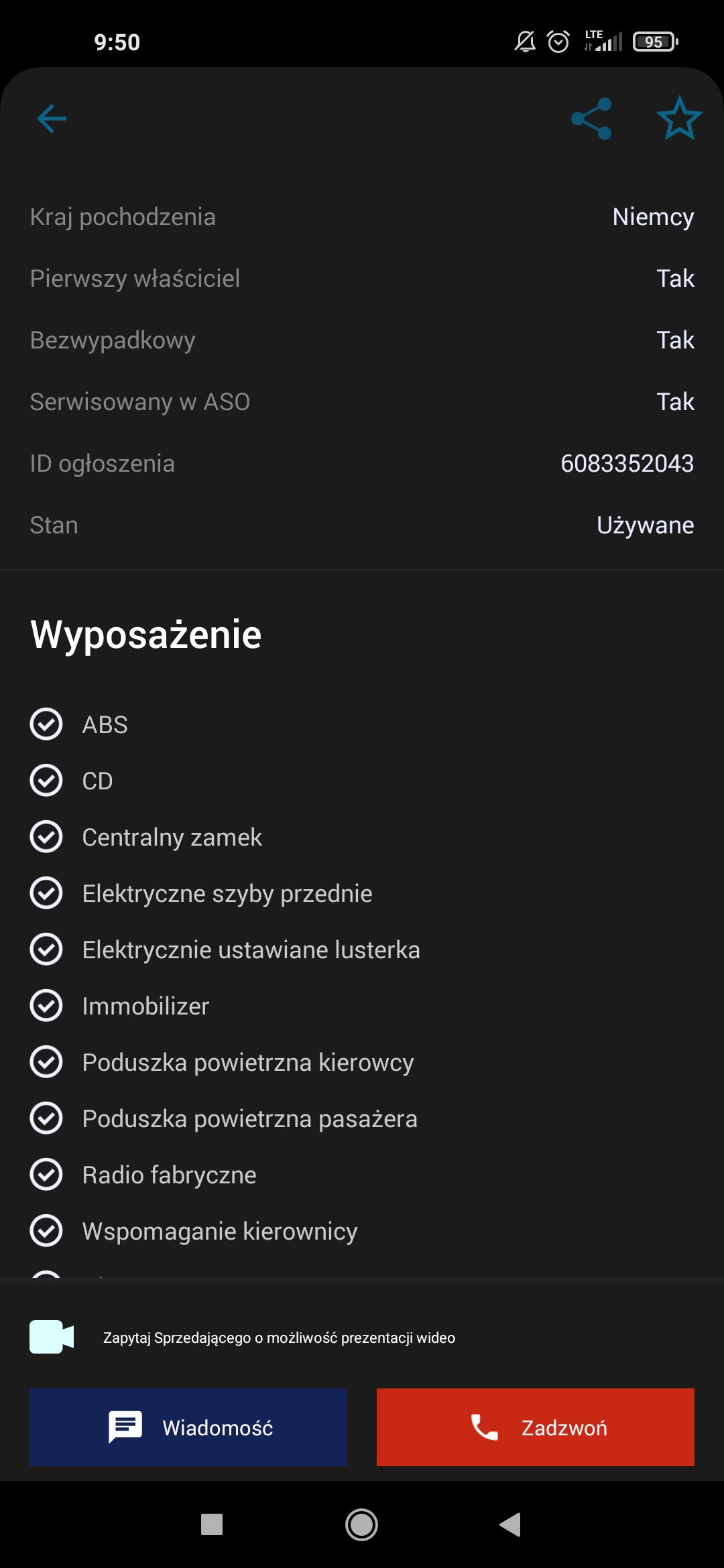
Task: Tap the system home button
Action: click(361, 1525)
